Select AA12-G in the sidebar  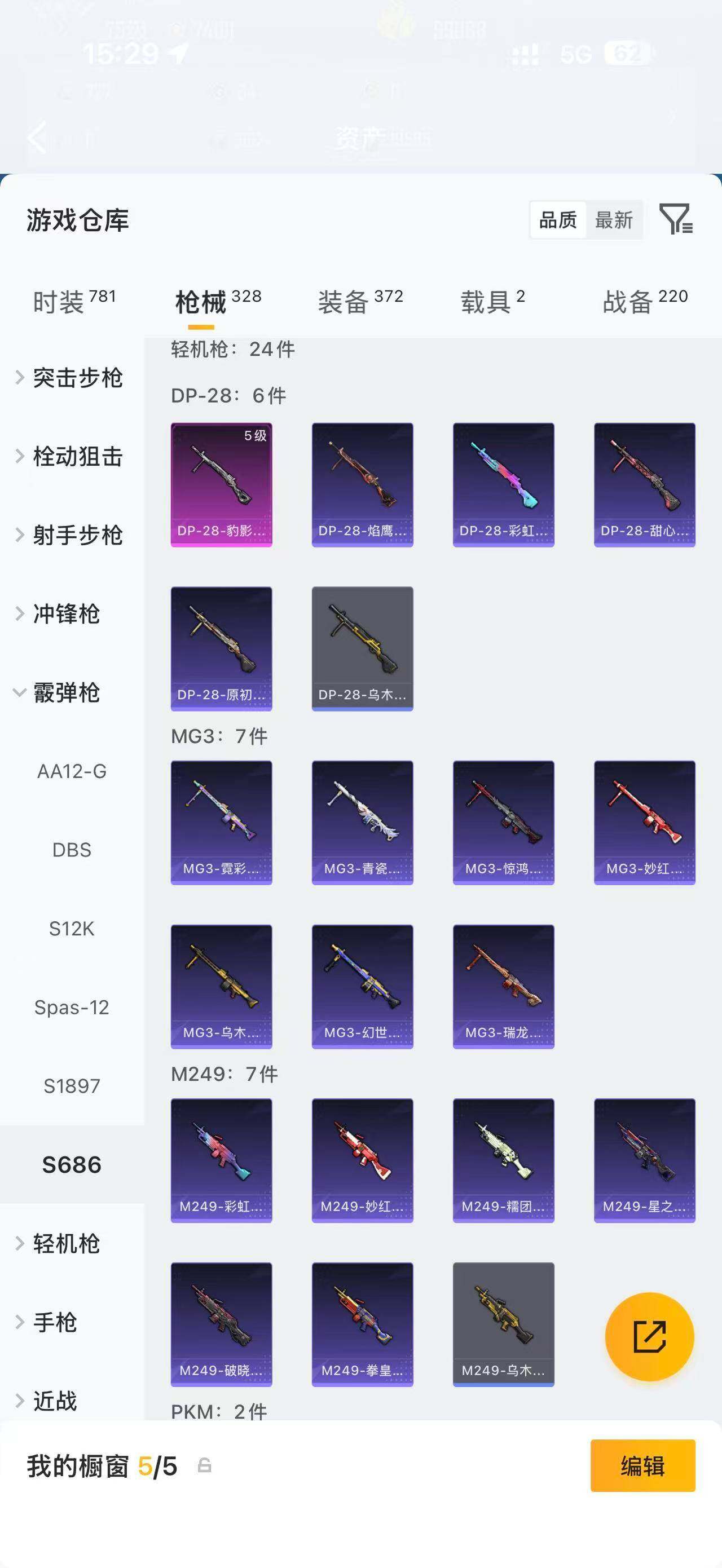(x=72, y=771)
